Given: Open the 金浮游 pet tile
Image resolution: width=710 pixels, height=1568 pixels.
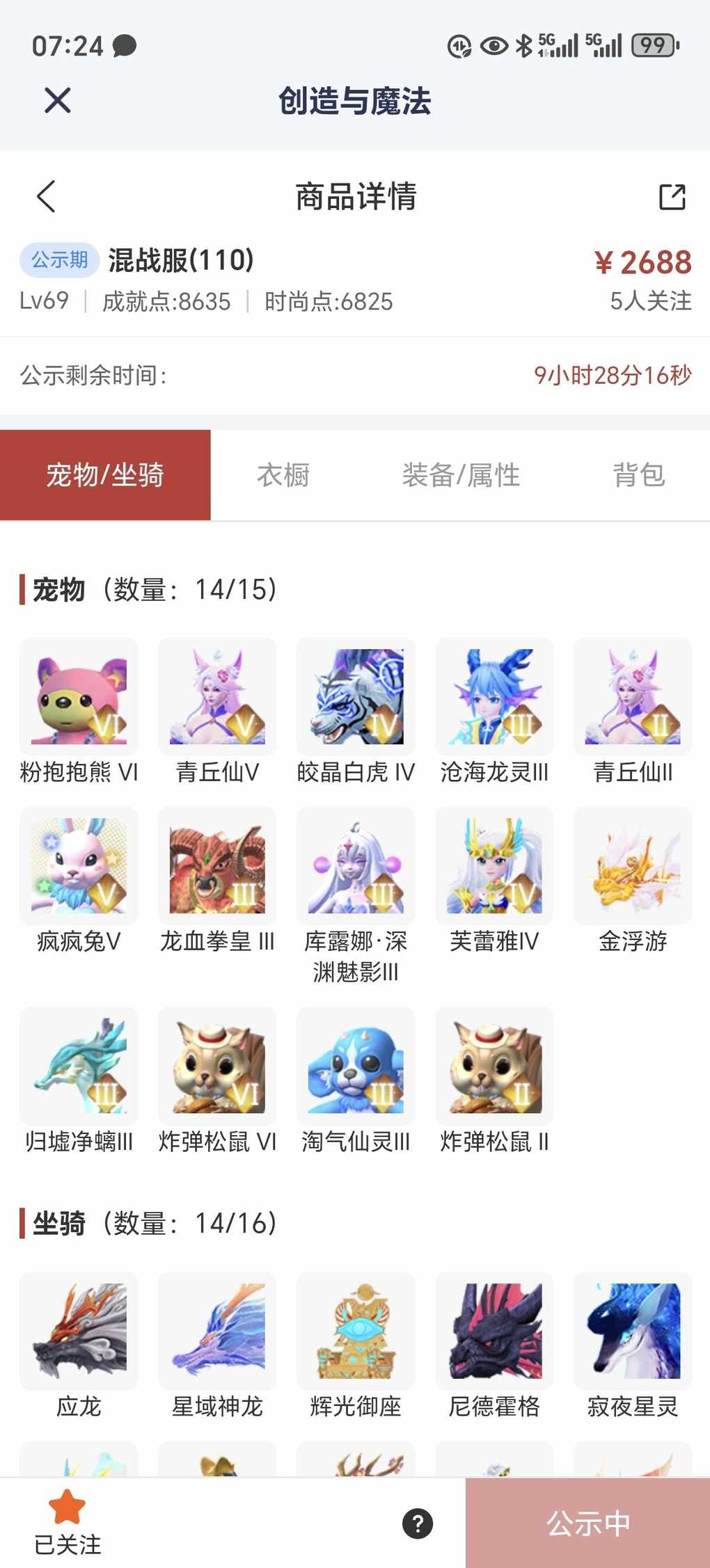Looking at the screenshot, I should click(x=633, y=866).
